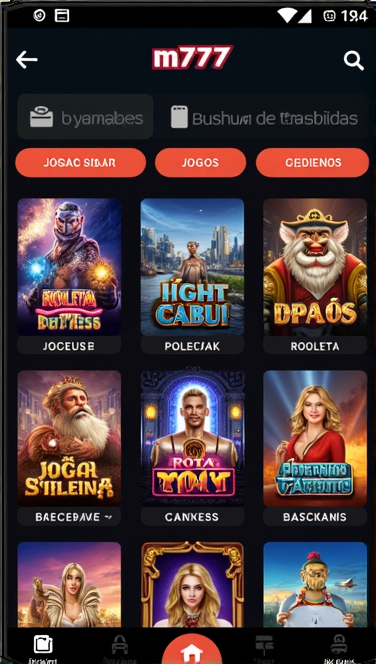Choose the CEDIENOS chip
Viewport: 376px width, 664px height.
[312, 163]
